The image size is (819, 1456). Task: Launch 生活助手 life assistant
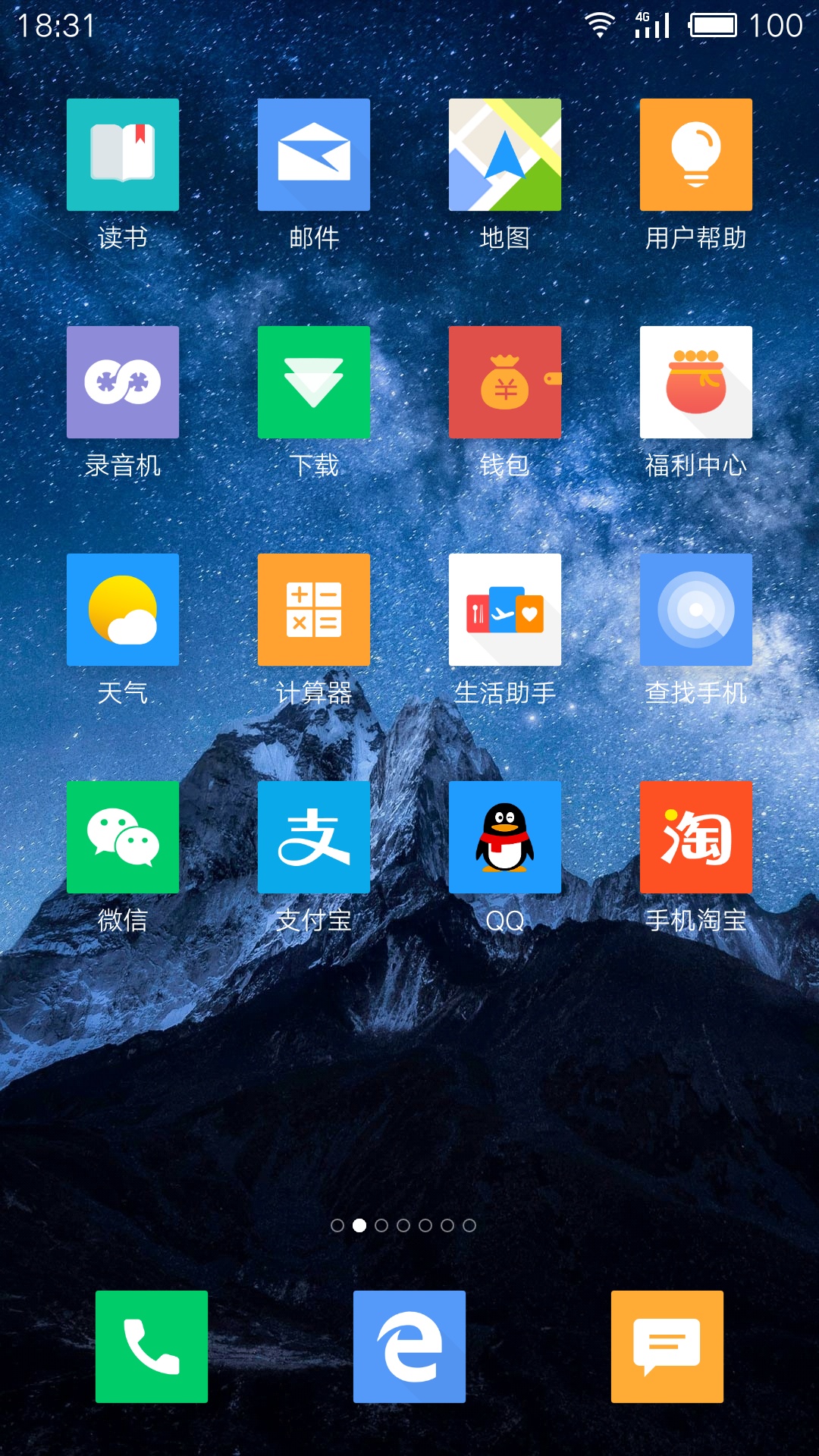[505, 610]
